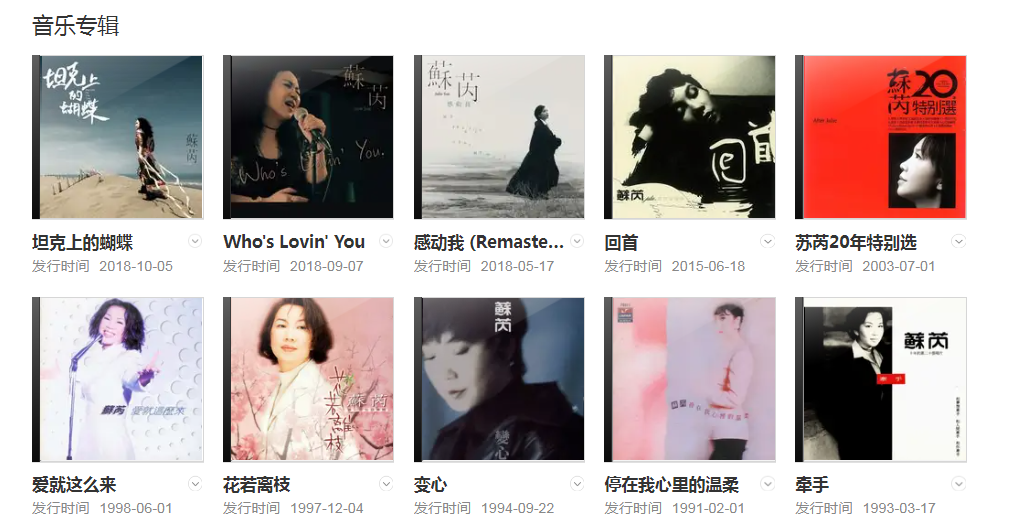Expand the dropdown arrow next to 爱就这么来
The height and width of the screenshot is (530, 1012).
[195, 484]
